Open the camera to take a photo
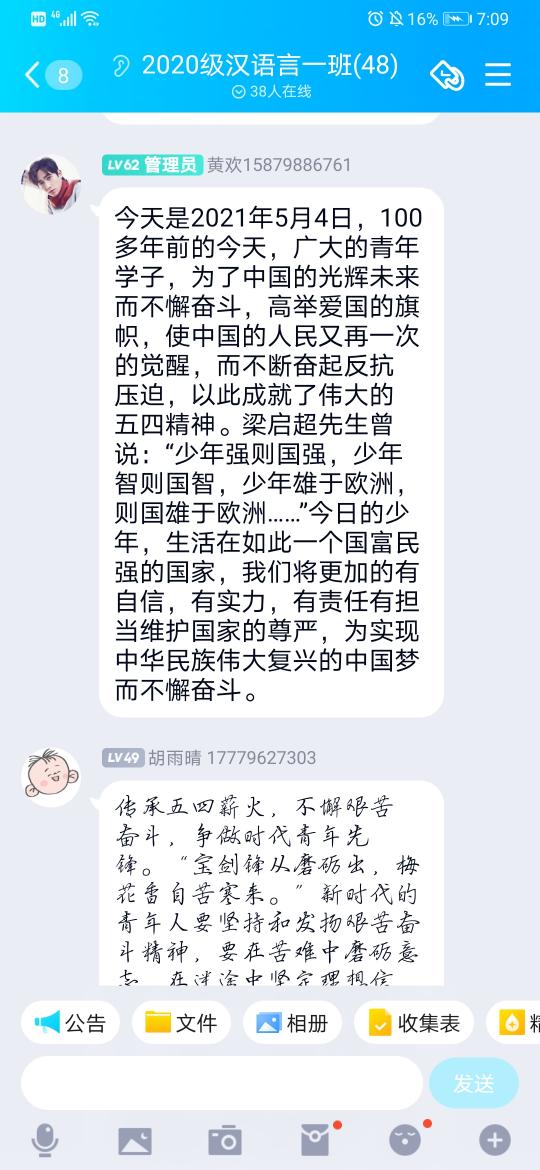This screenshot has width=540, height=1170. [x=225, y=1141]
